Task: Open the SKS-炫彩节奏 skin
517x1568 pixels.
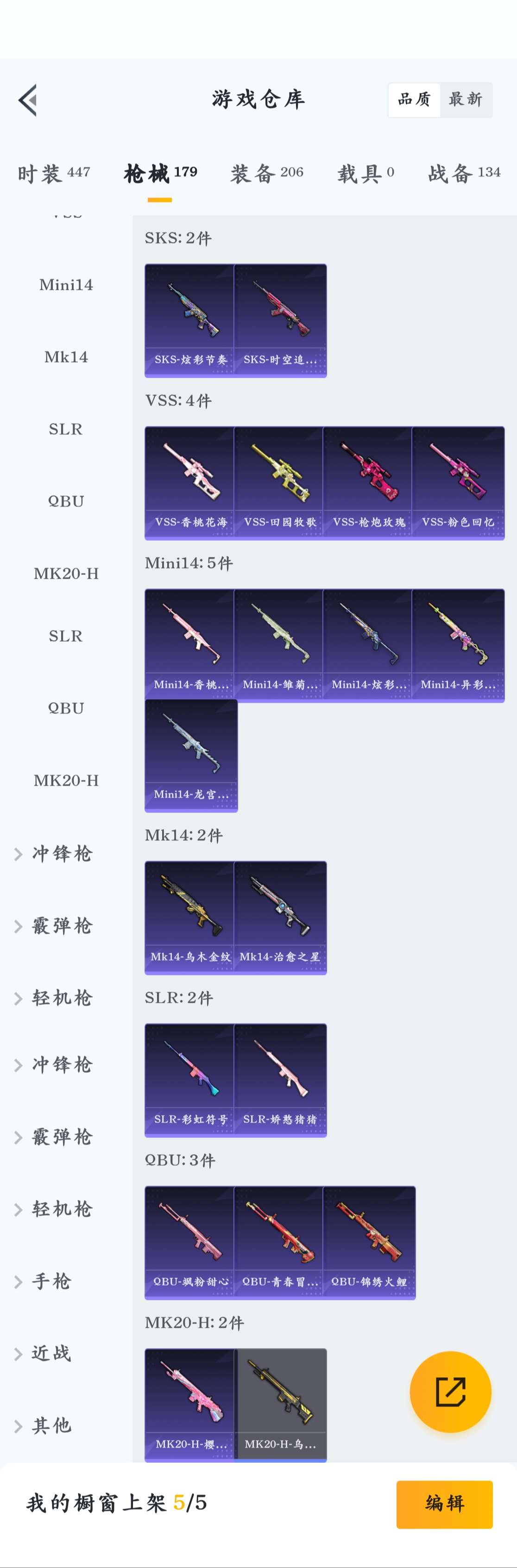Action: (x=190, y=319)
